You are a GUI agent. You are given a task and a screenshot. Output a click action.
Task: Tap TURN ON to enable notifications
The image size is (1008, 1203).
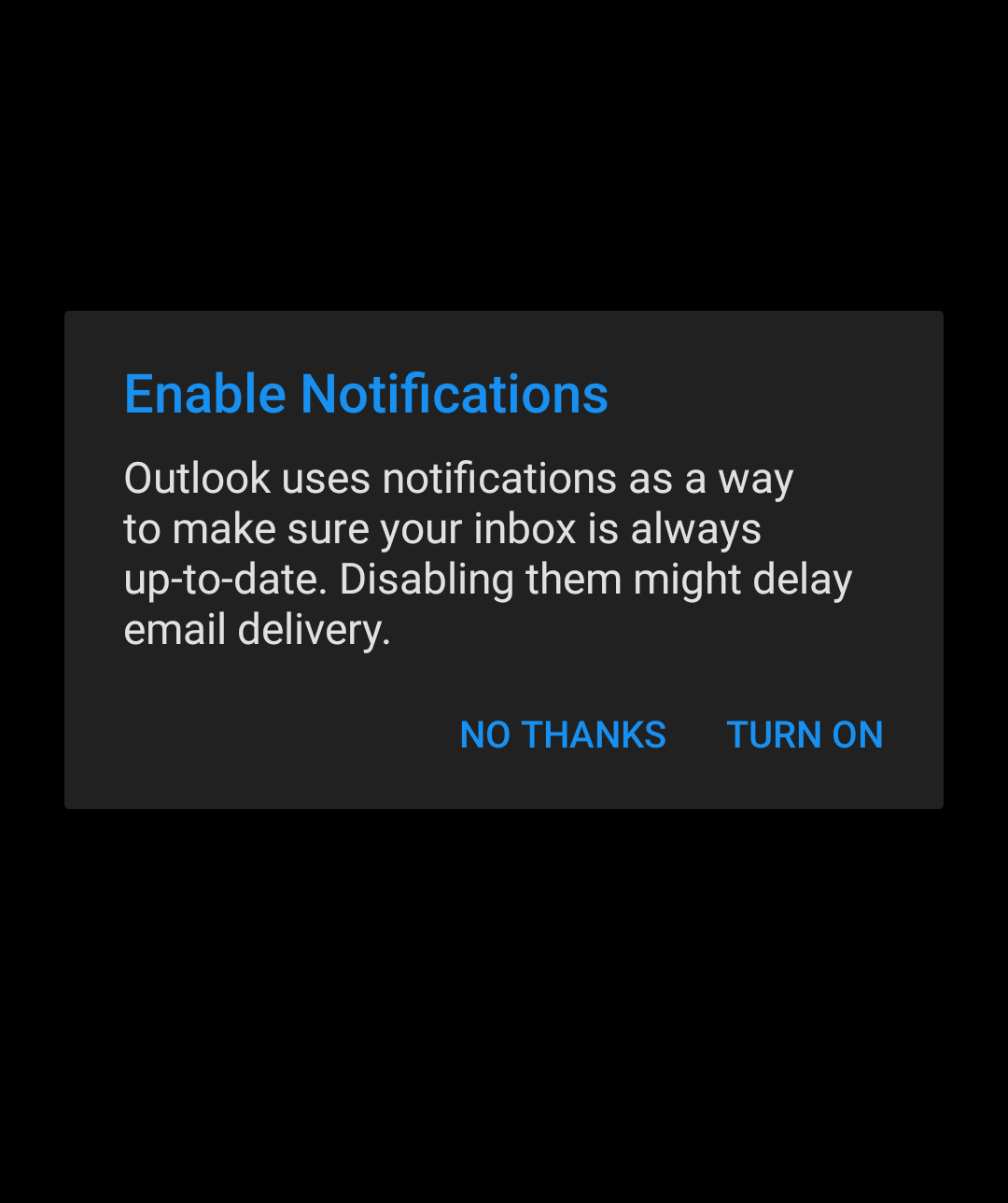[805, 735]
